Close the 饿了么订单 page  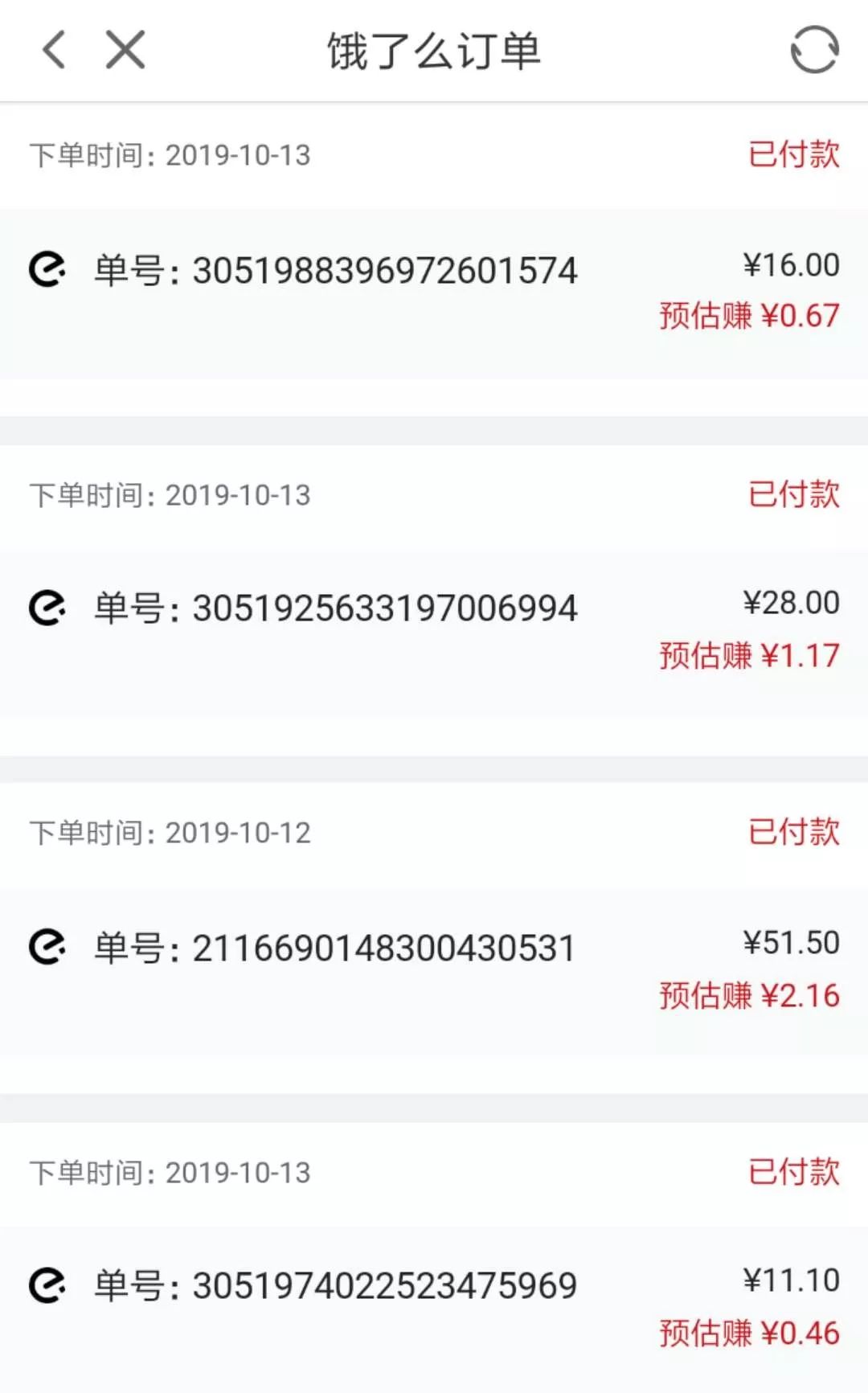[x=125, y=51]
